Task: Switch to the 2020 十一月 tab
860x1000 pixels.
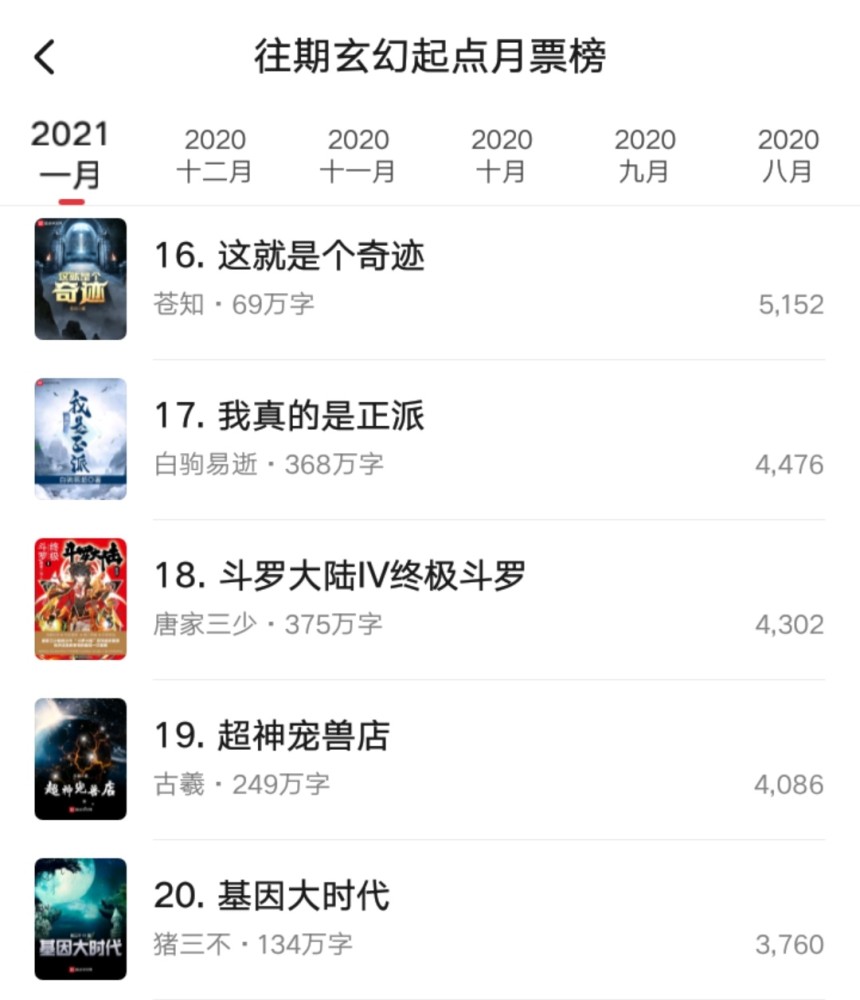Action: coord(357,155)
